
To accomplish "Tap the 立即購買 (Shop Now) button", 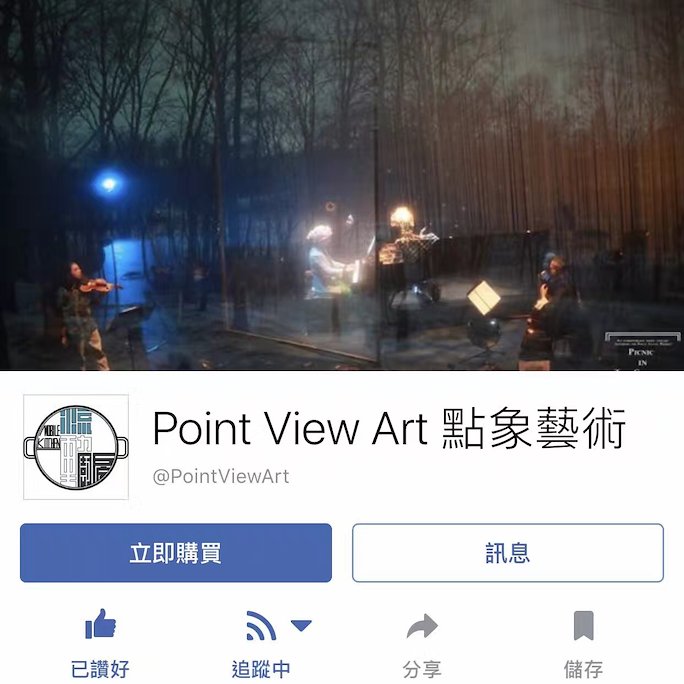I will 176,553.
